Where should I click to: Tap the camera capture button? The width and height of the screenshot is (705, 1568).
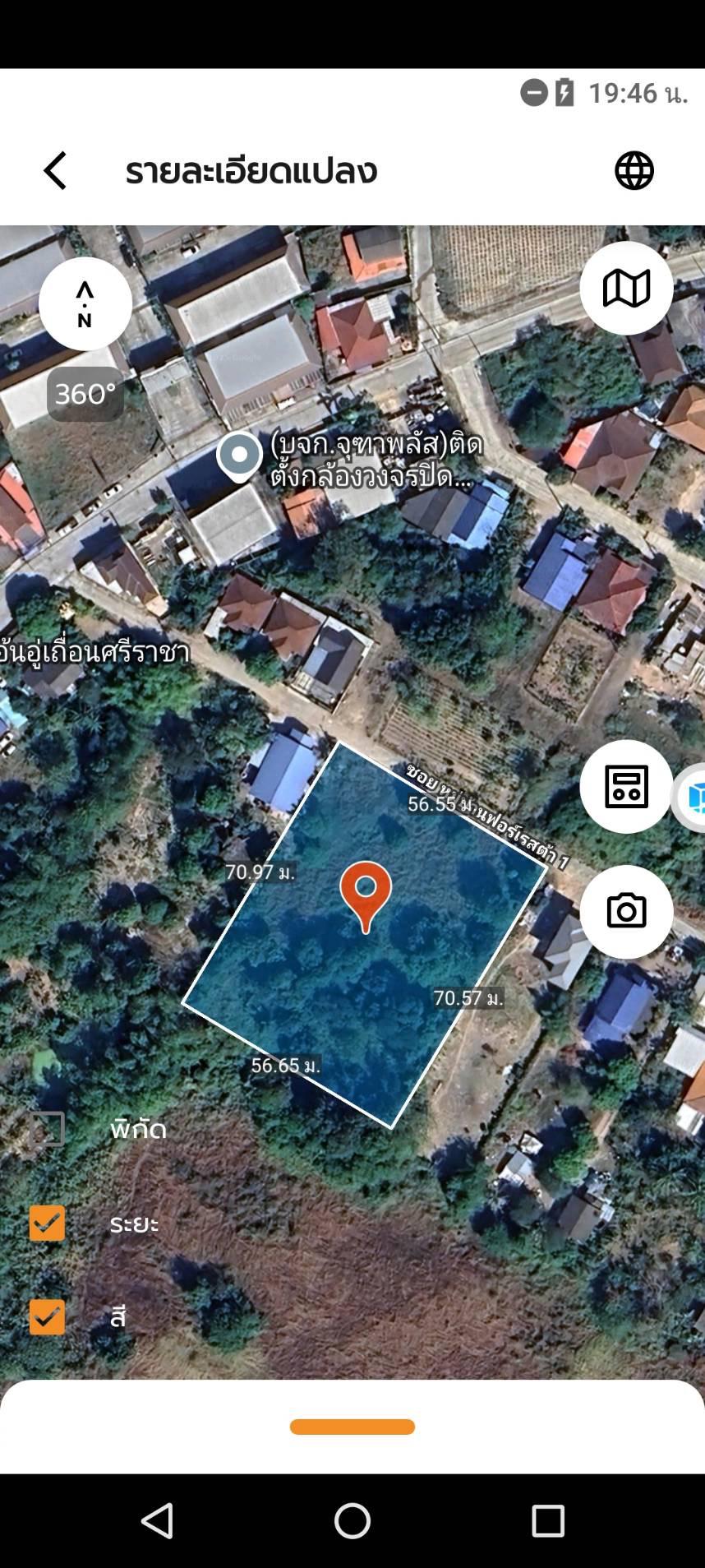coord(626,911)
